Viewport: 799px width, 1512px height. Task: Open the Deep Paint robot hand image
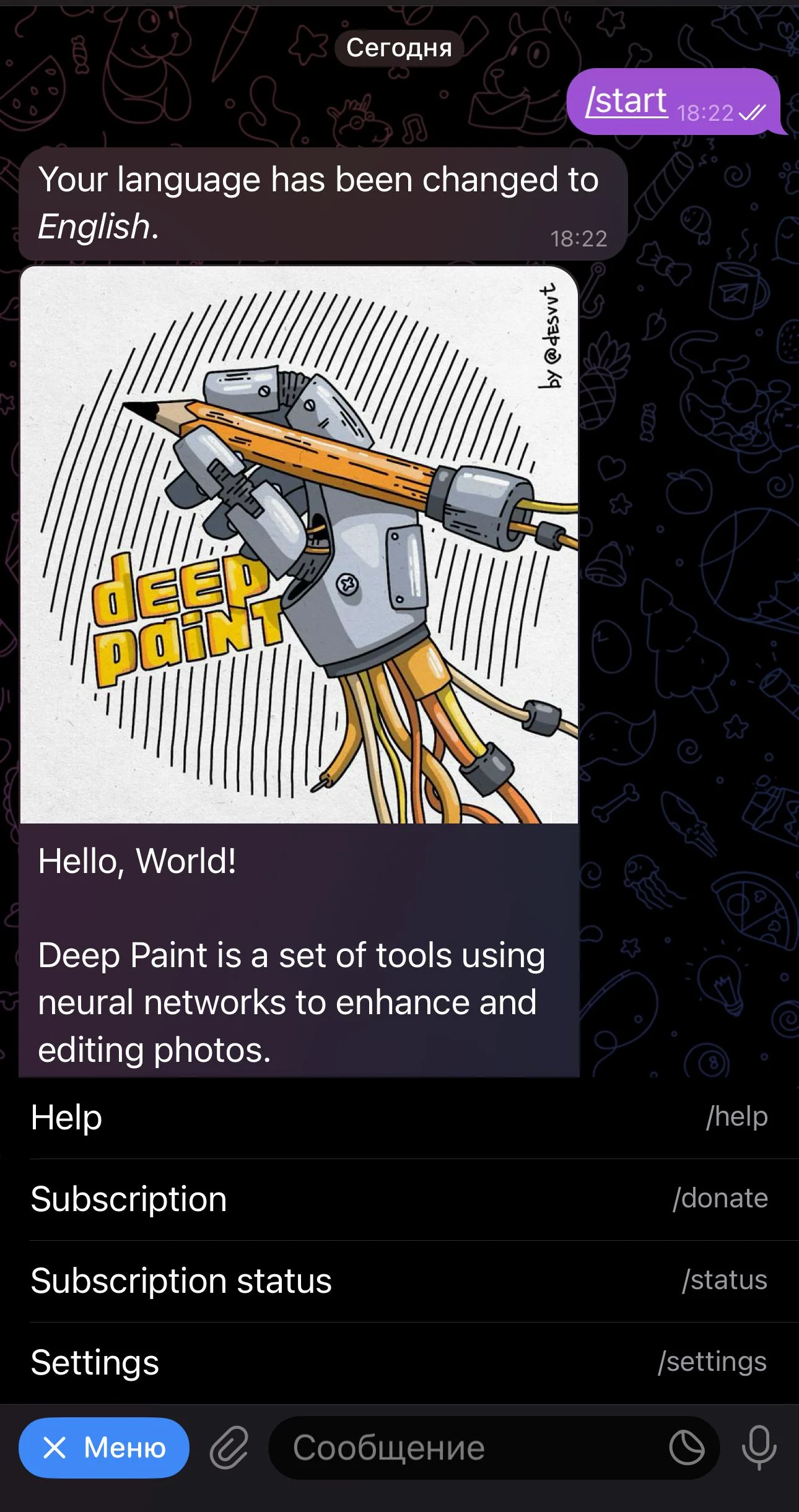coord(299,545)
